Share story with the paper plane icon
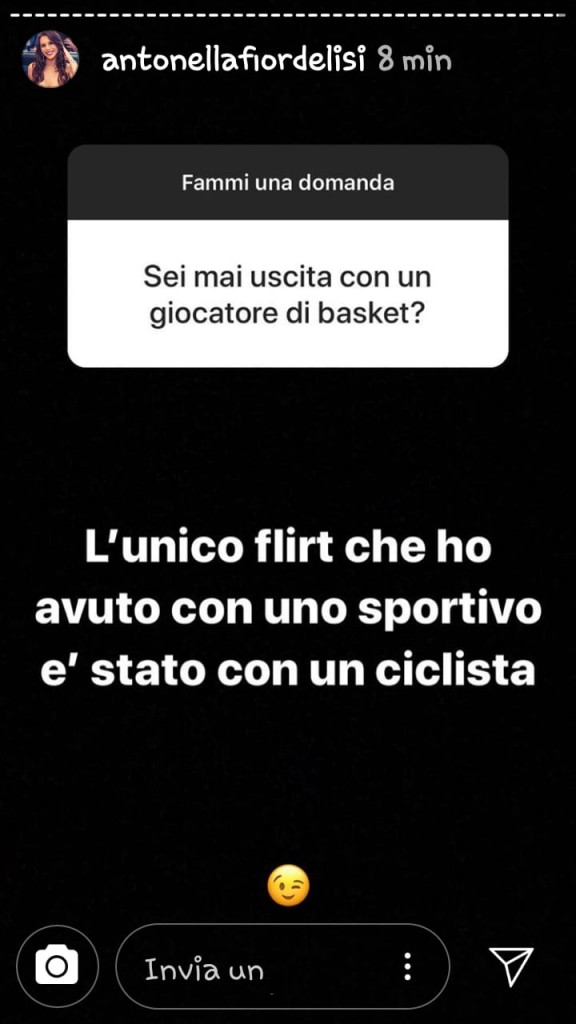Viewport: 576px width, 1024px height. click(x=511, y=966)
